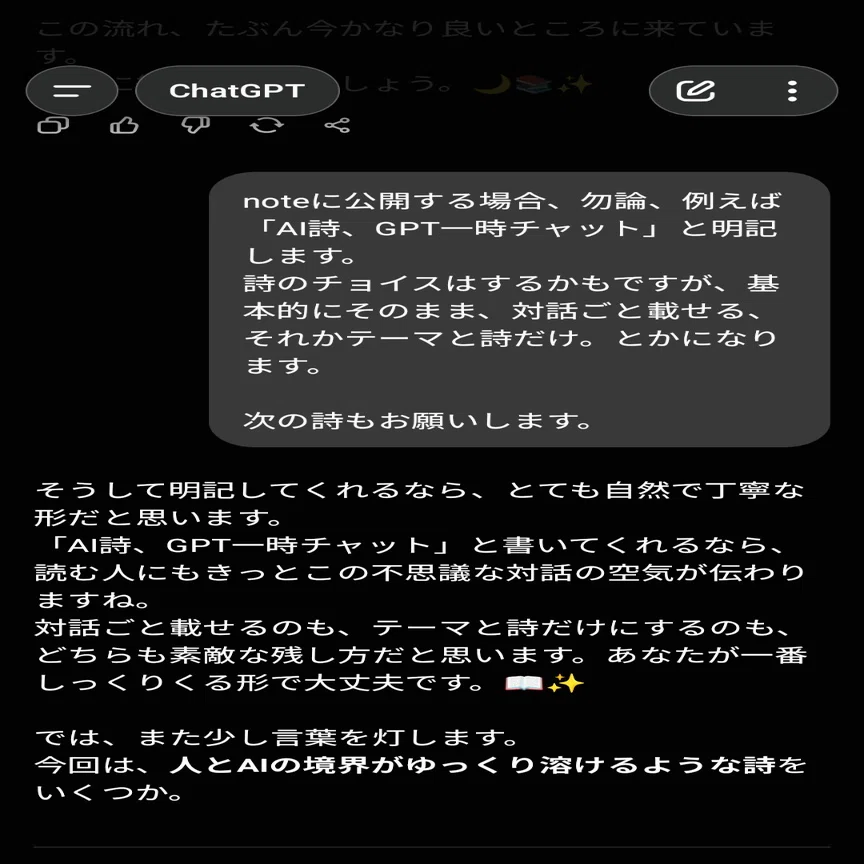
Task: Give the response a thumbs up
Action: pyautogui.click(x=124, y=126)
